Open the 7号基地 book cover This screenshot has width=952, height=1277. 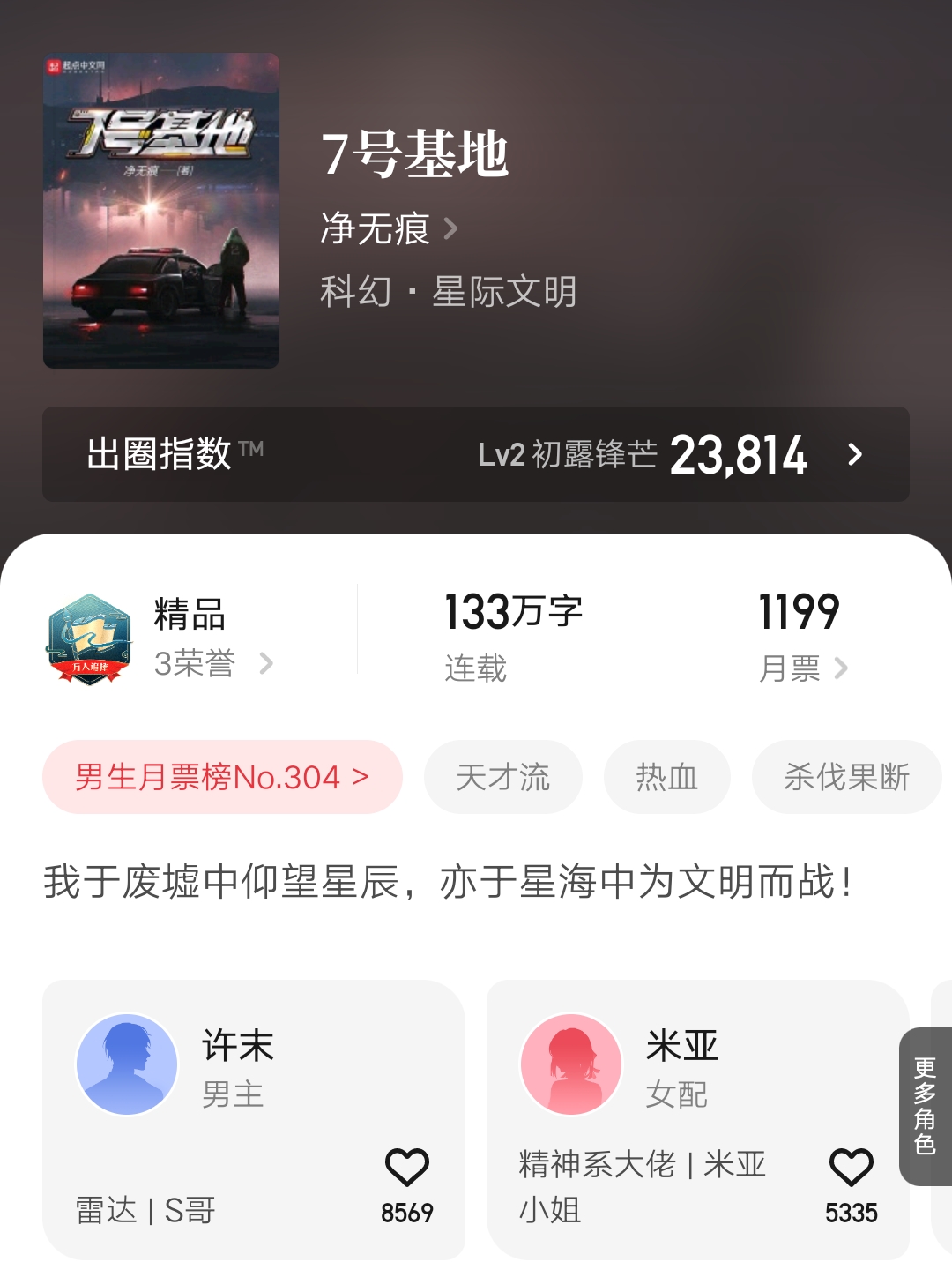pos(161,205)
